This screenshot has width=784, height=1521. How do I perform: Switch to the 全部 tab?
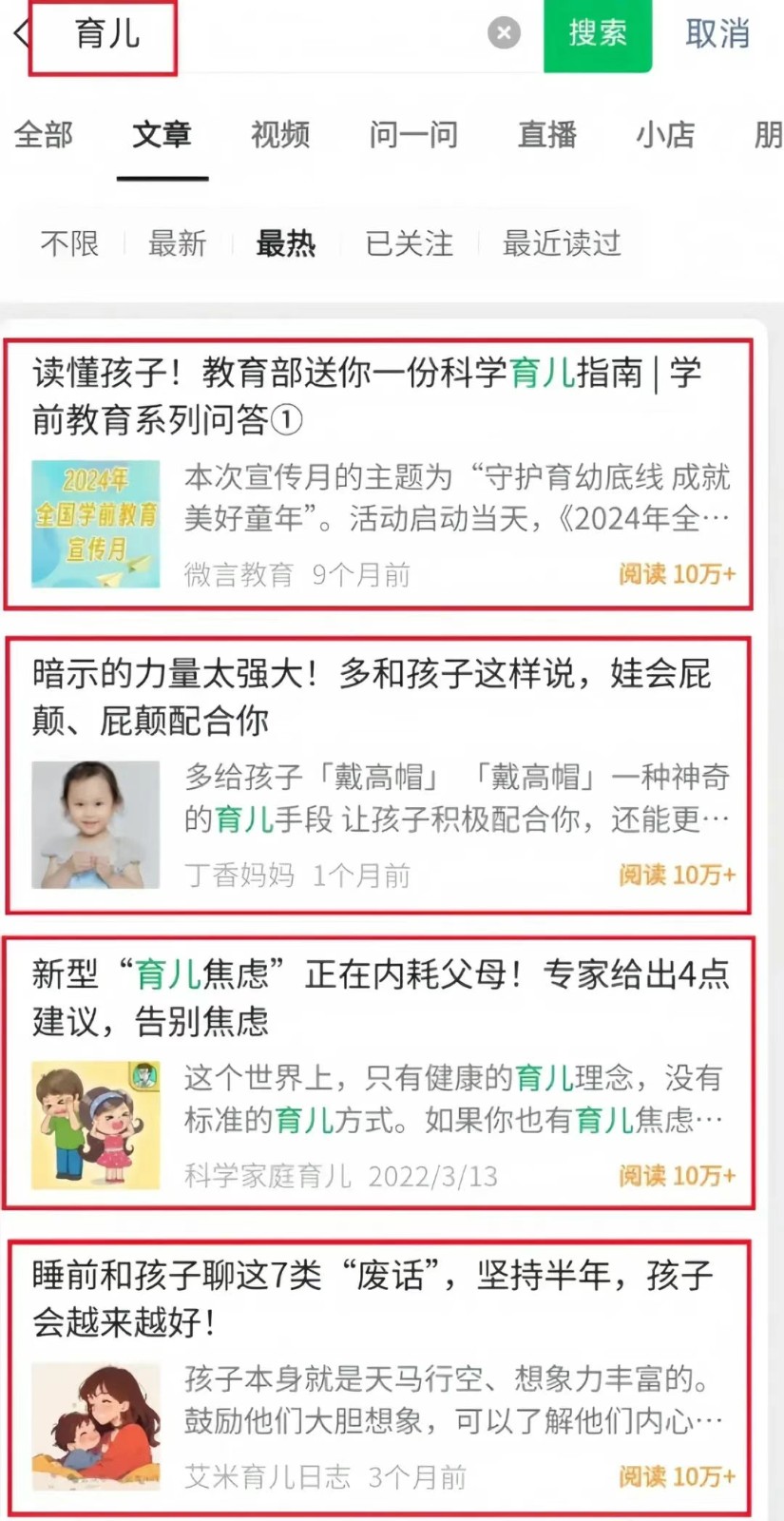coord(44,135)
